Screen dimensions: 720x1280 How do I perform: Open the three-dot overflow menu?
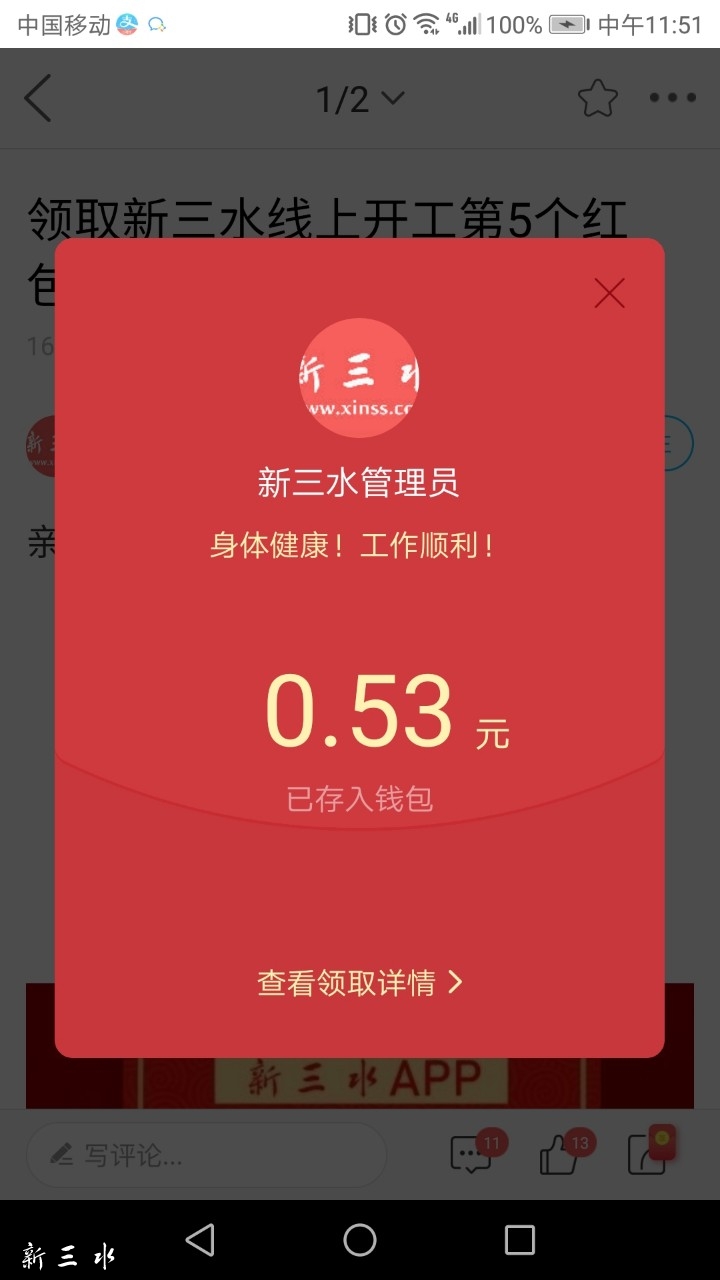tap(673, 98)
